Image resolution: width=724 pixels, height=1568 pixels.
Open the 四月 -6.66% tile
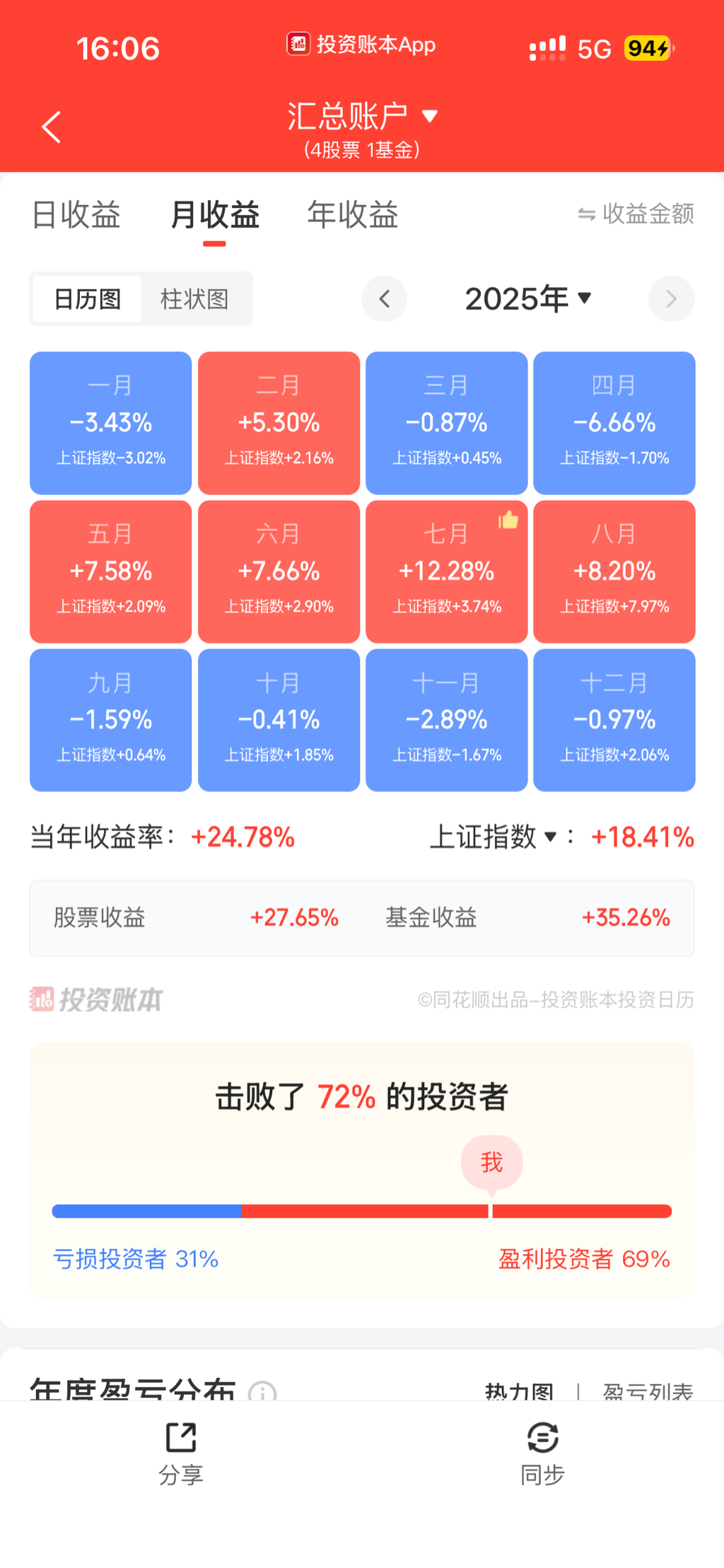pos(614,423)
